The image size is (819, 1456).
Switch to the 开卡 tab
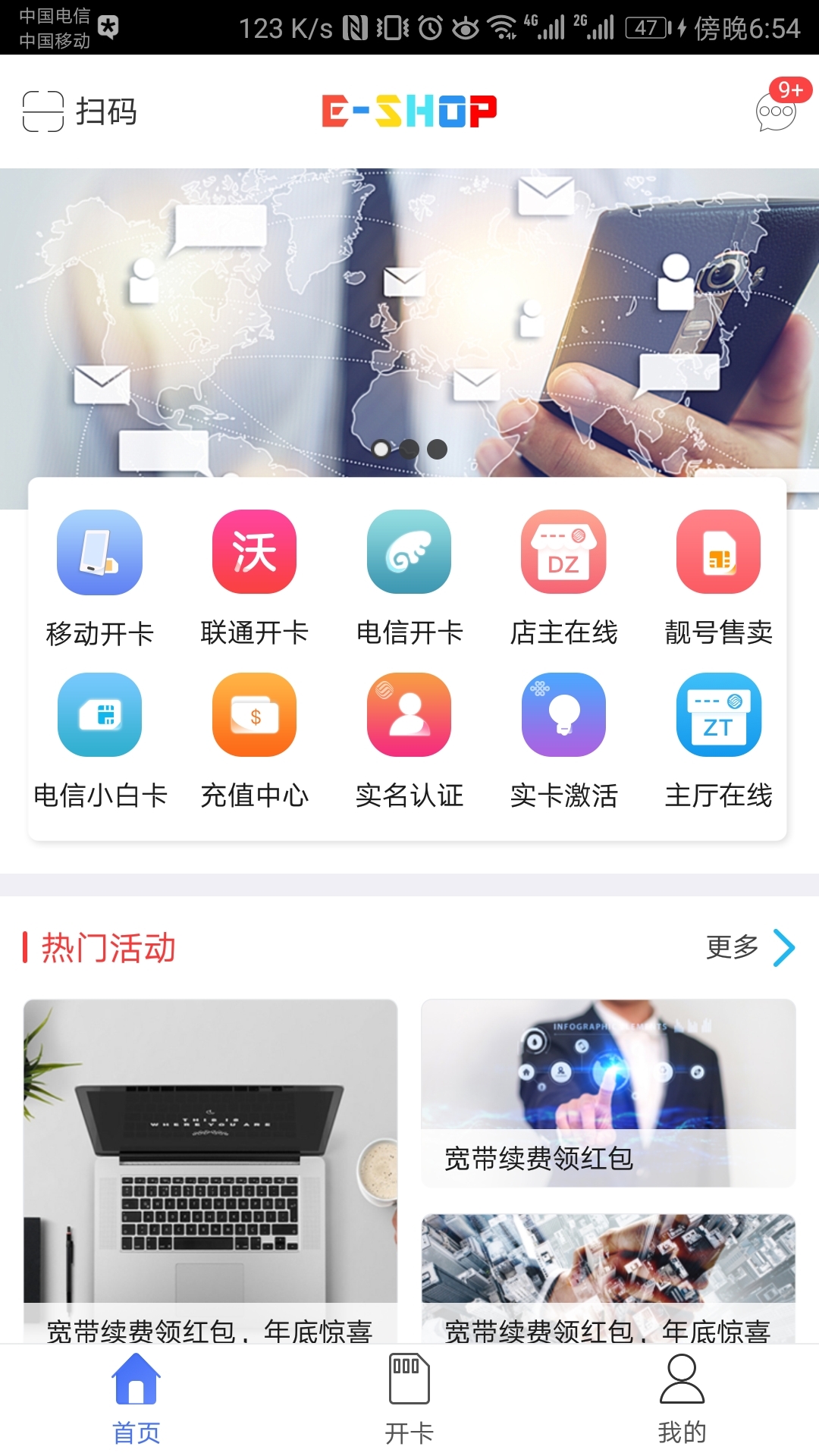[409, 1399]
